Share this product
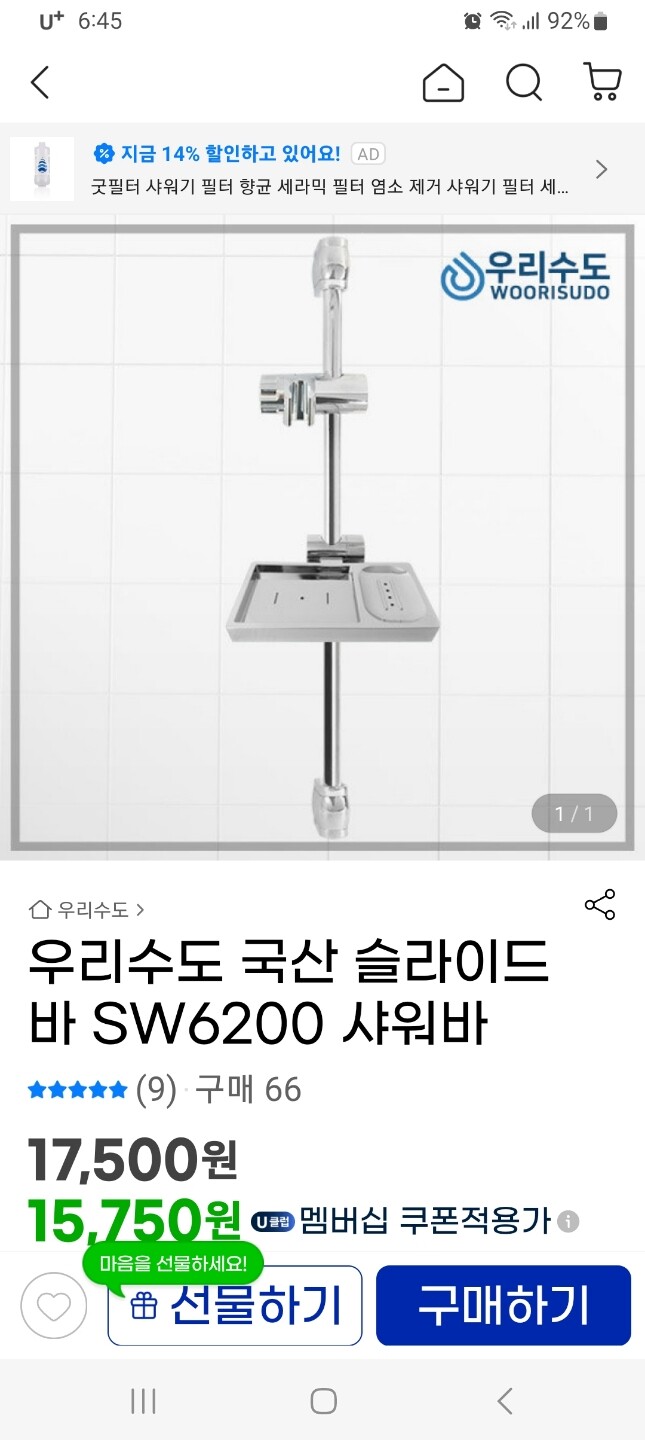The image size is (645, 1440). pos(600,905)
